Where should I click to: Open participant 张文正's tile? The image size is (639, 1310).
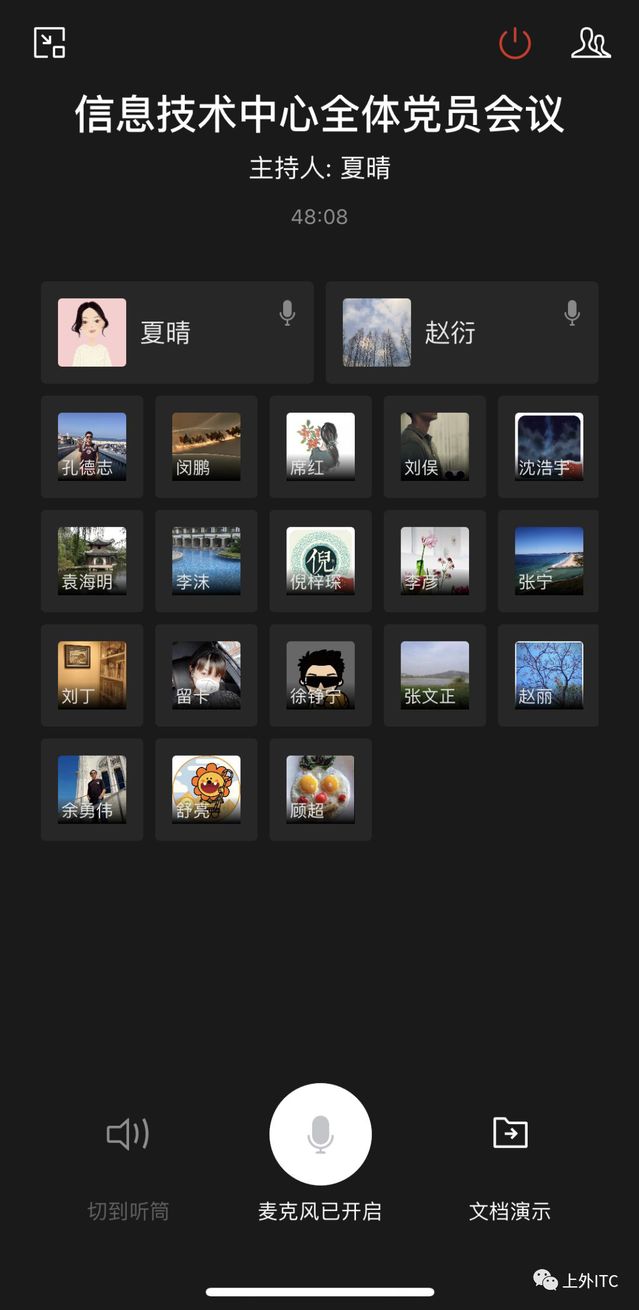435,675
